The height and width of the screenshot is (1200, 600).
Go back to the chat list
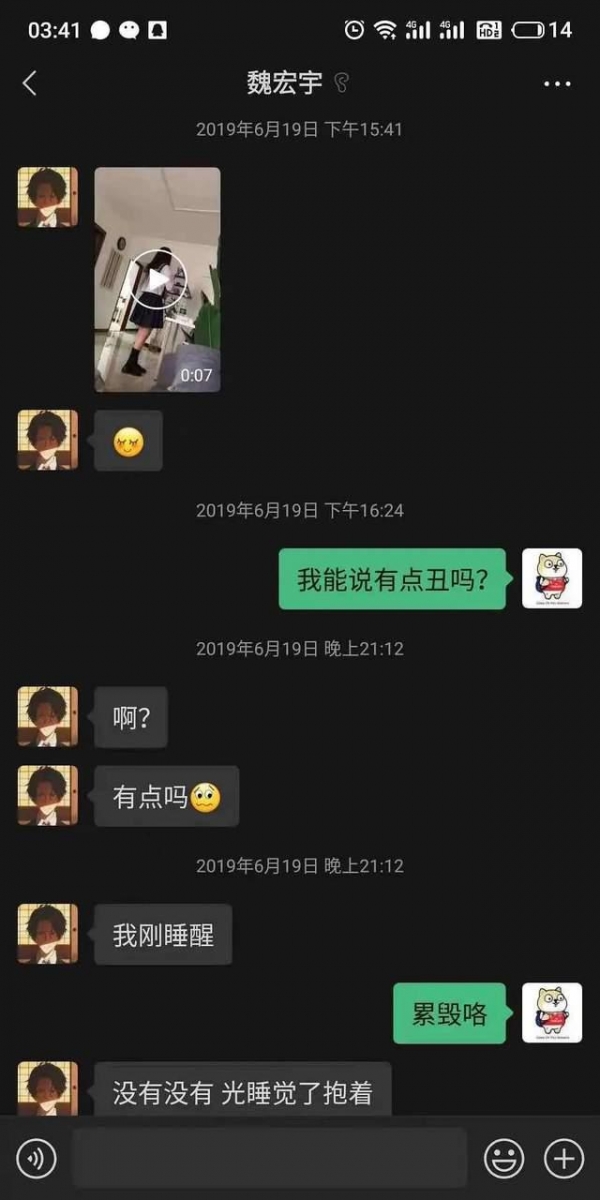click(30, 83)
